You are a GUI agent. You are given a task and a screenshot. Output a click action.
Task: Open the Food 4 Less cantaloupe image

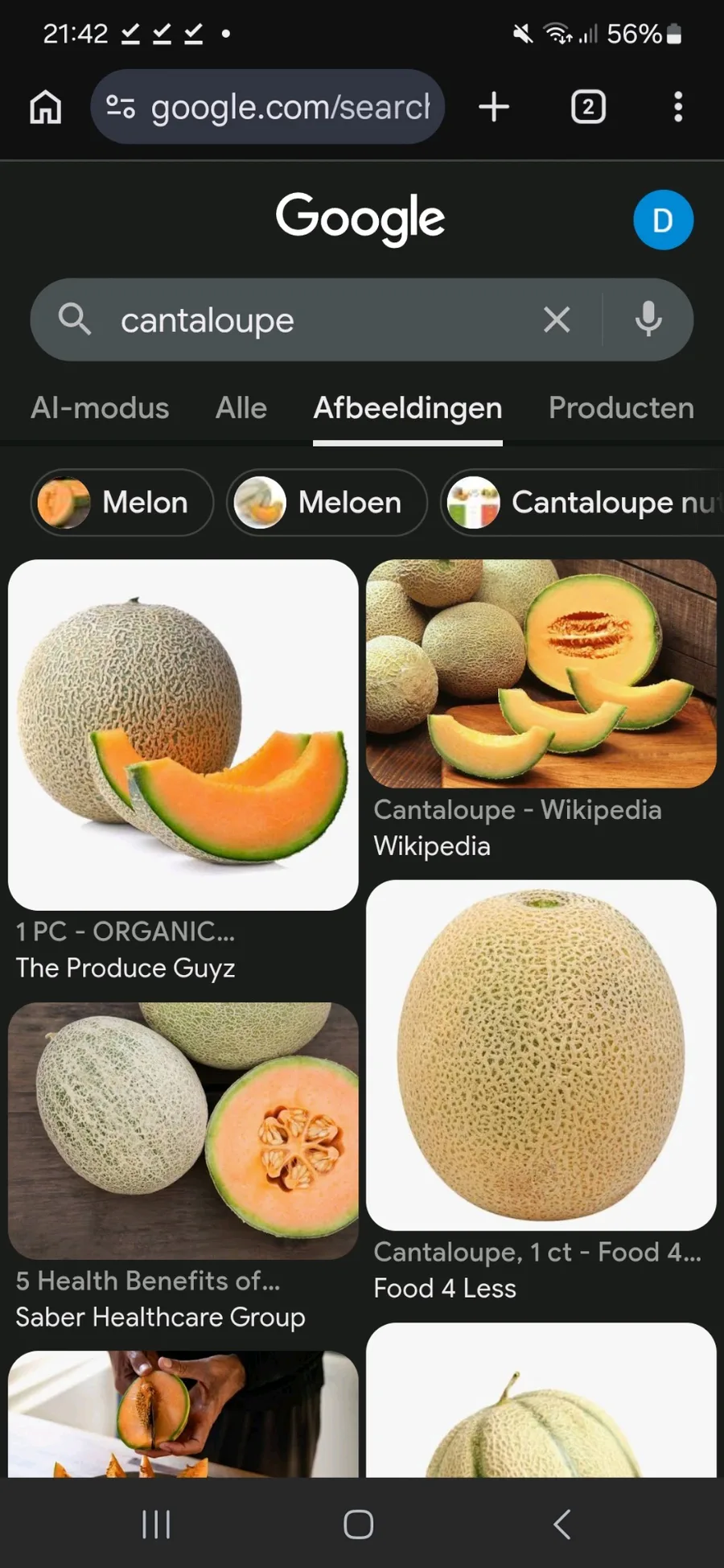(x=541, y=1055)
